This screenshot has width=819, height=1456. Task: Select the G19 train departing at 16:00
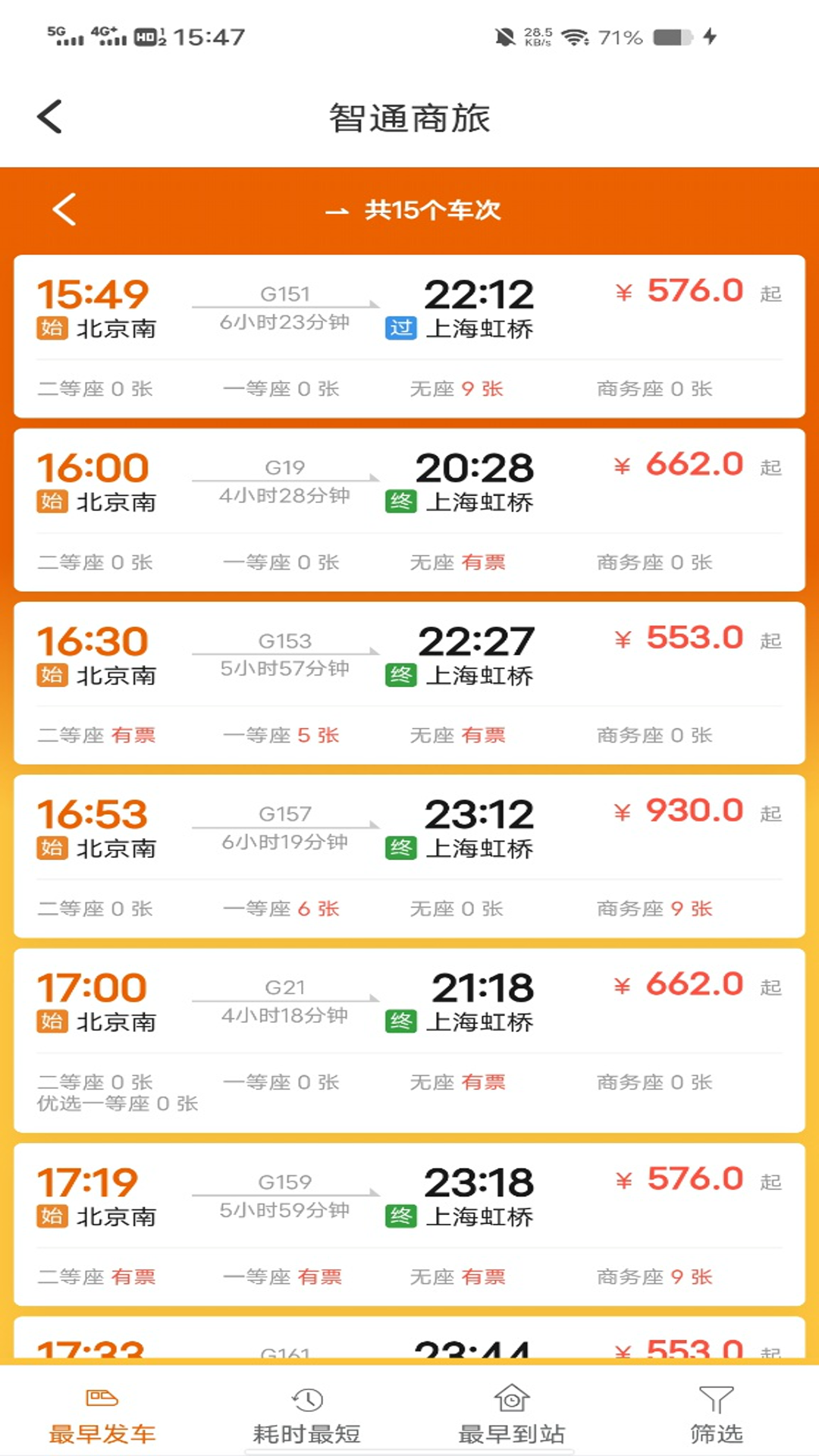tap(409, 507)
